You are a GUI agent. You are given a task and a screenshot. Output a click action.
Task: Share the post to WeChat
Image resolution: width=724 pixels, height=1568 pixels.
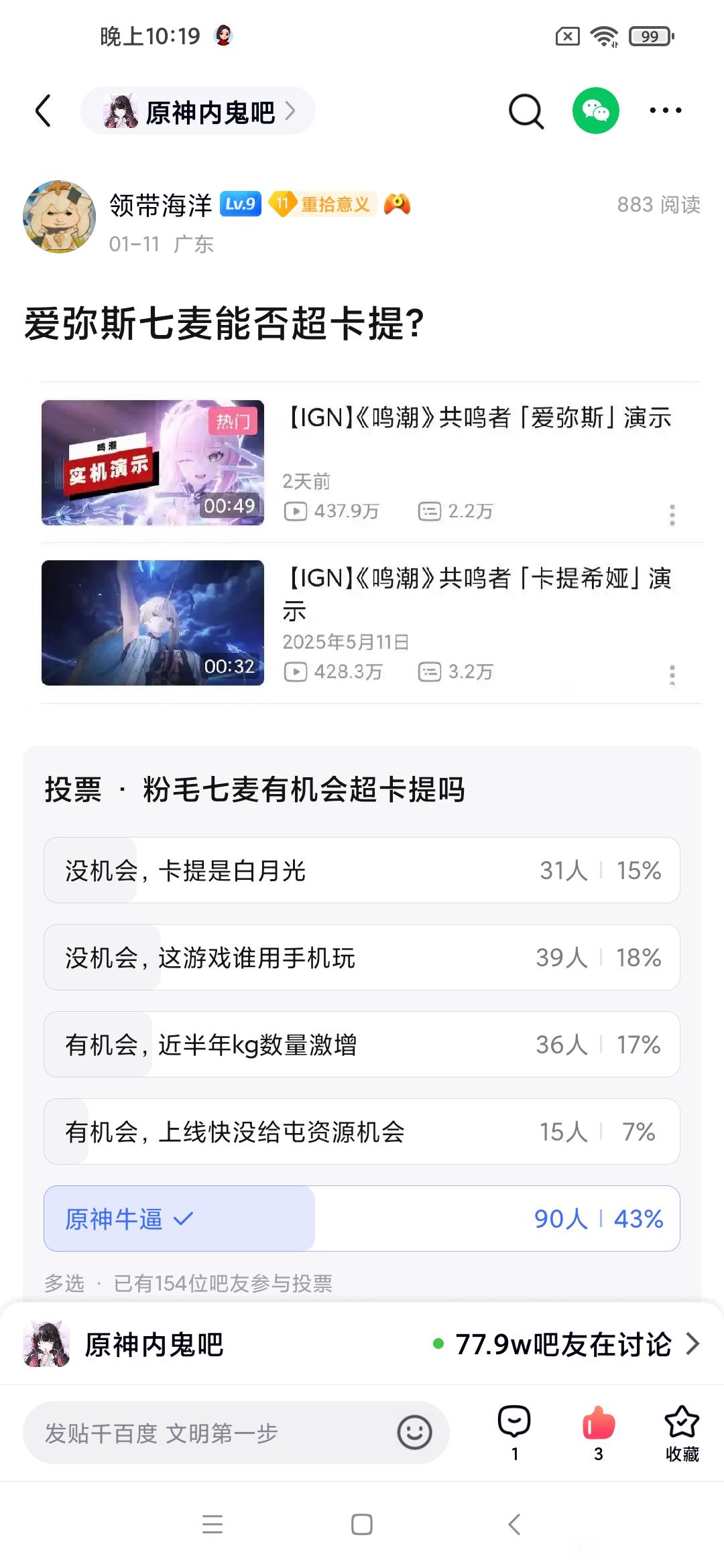click(x=595, y=111)
